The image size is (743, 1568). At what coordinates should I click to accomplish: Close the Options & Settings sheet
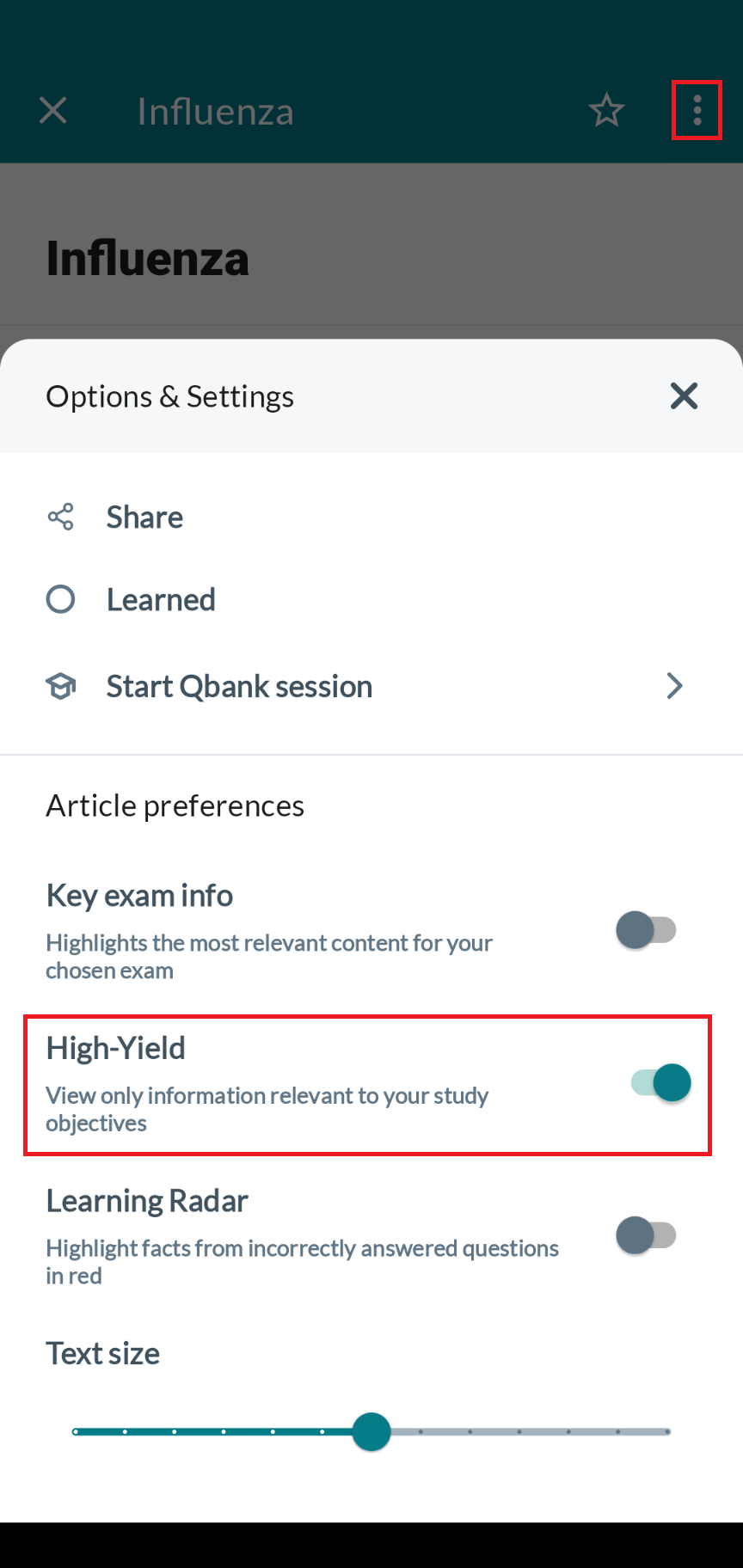[684, 396]
